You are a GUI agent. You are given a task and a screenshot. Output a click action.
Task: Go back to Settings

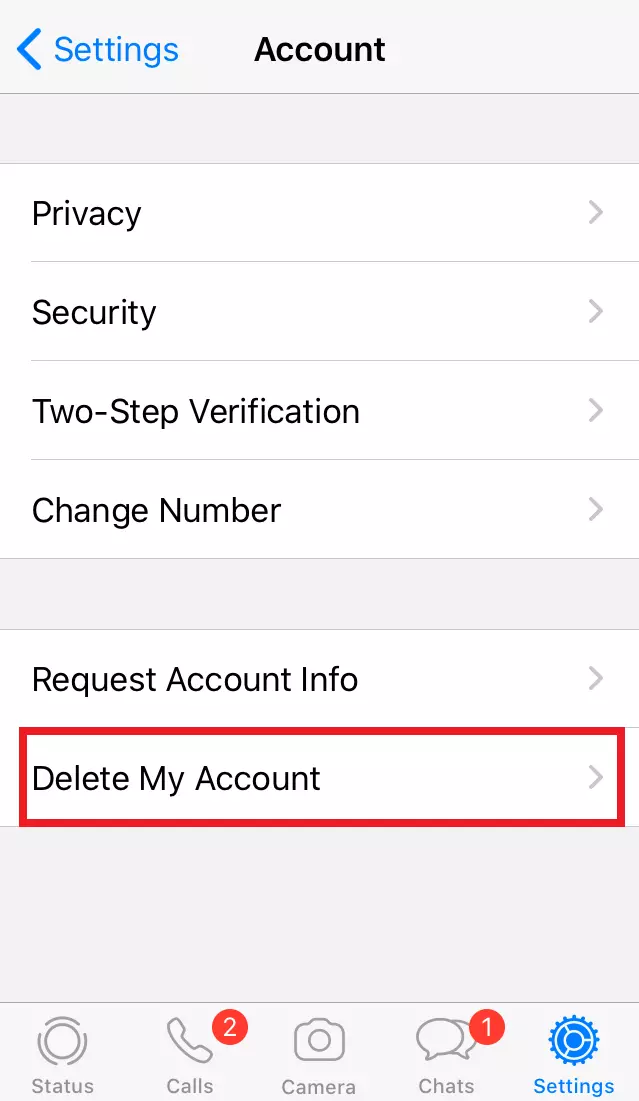(x=98, y=49)
